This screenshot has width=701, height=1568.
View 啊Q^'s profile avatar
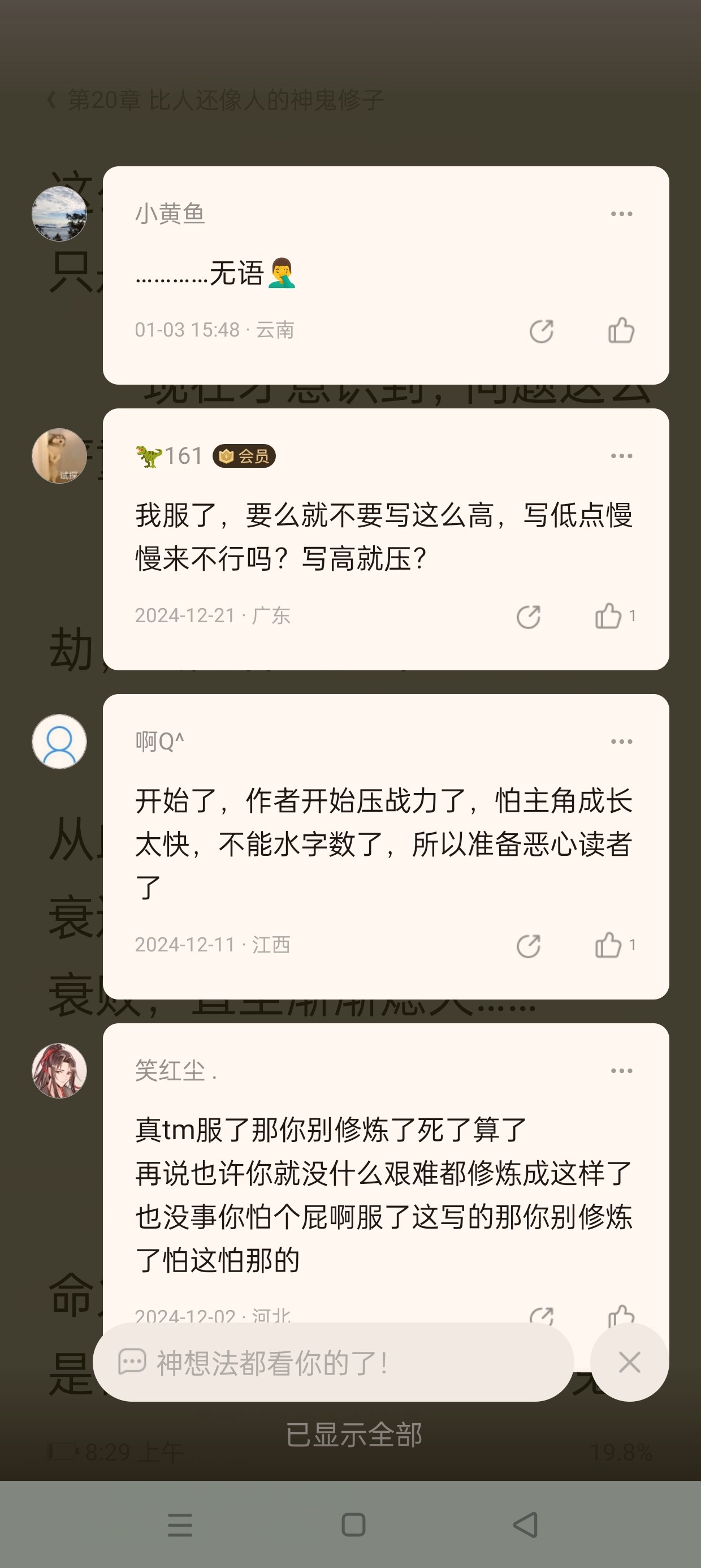click(59, 742)
